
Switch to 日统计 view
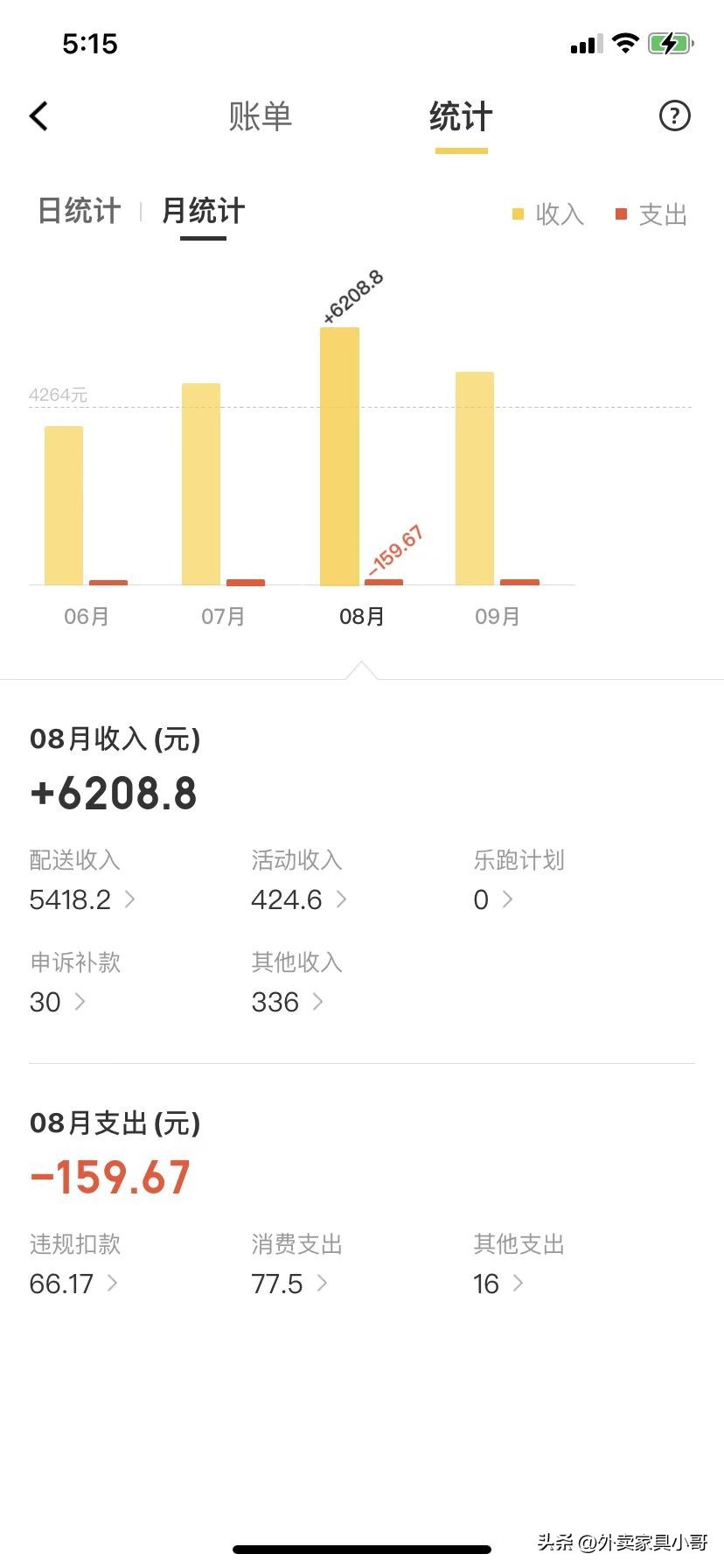click(79, 212)
